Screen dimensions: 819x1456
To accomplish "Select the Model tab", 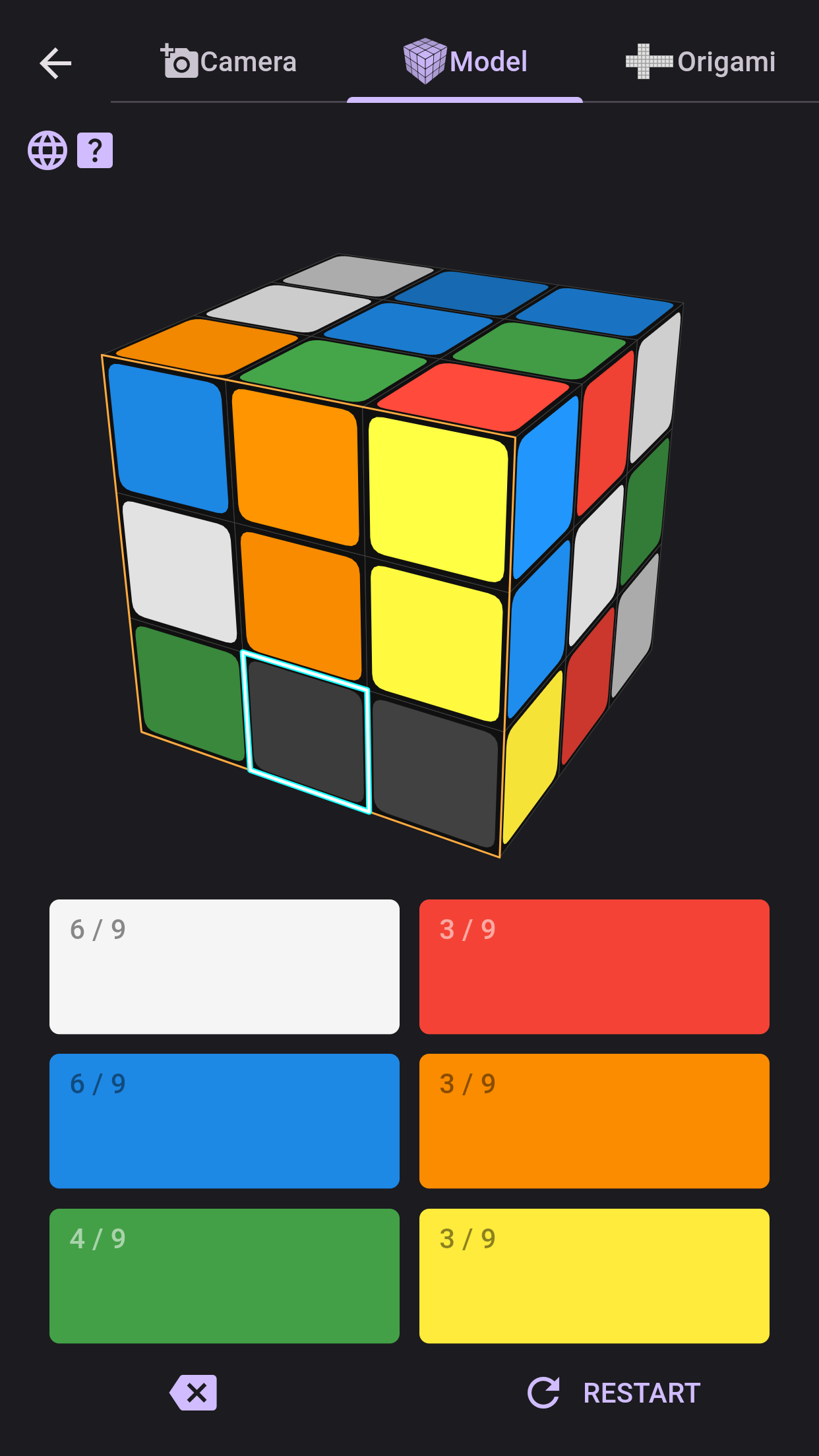I will coord(465,63).
